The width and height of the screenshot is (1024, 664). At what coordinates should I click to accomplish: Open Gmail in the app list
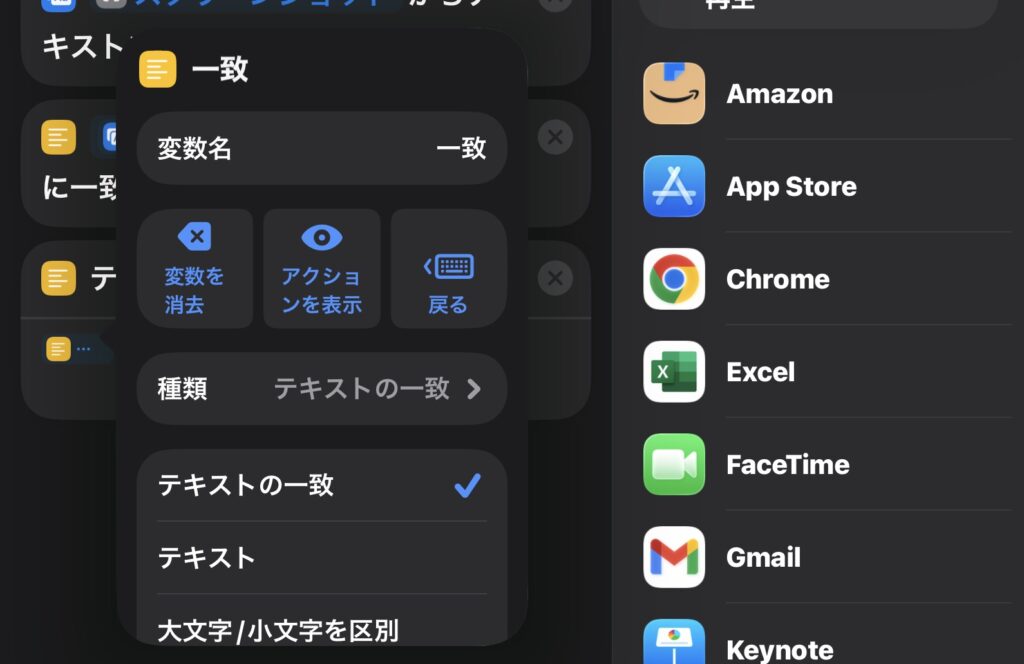tap(763, 557)
